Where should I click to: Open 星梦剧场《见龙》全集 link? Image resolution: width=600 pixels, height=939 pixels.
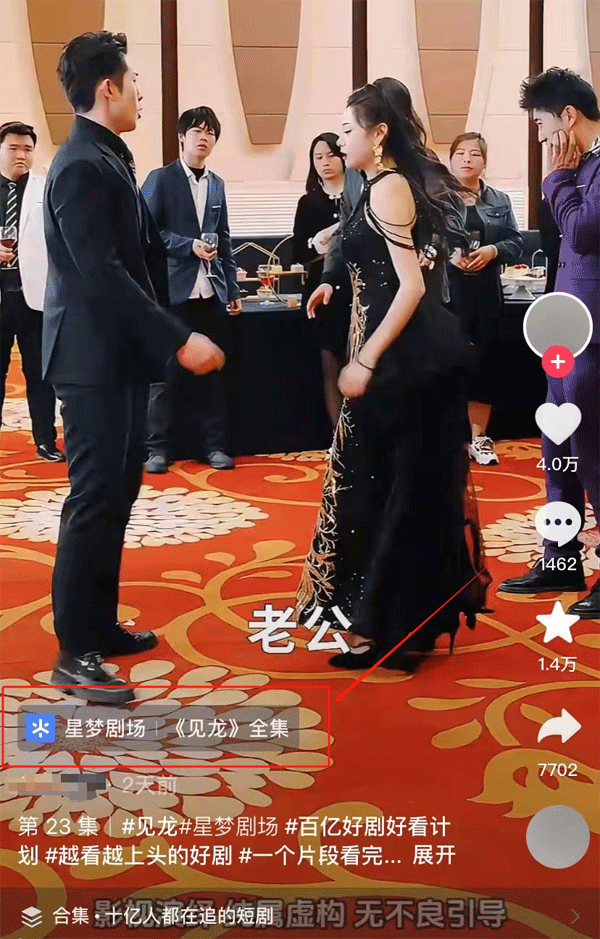pos(158,728)
